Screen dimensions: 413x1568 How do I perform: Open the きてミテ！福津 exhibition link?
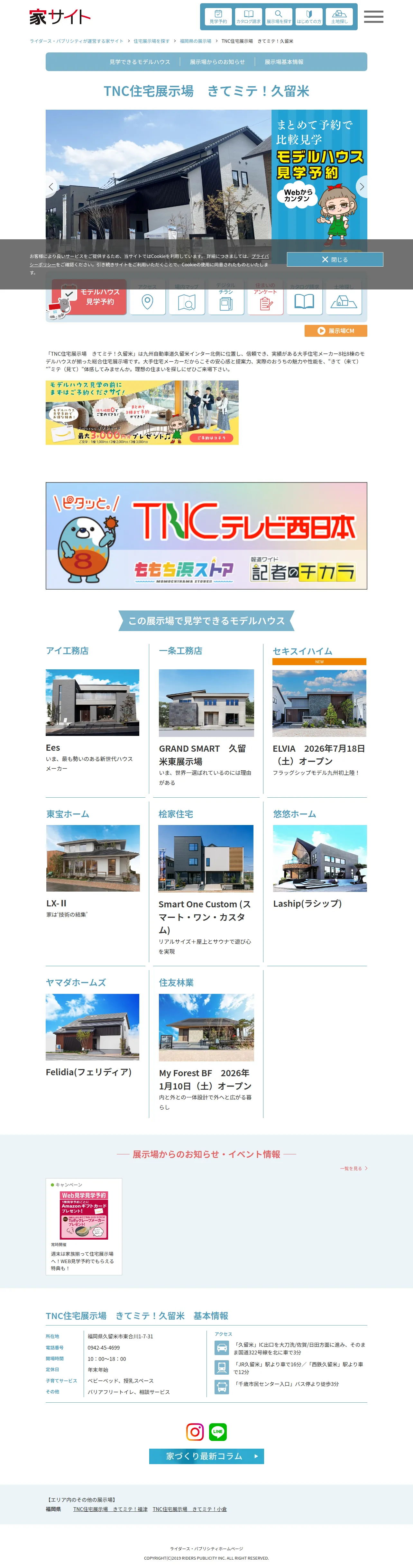pos(110,1509)
